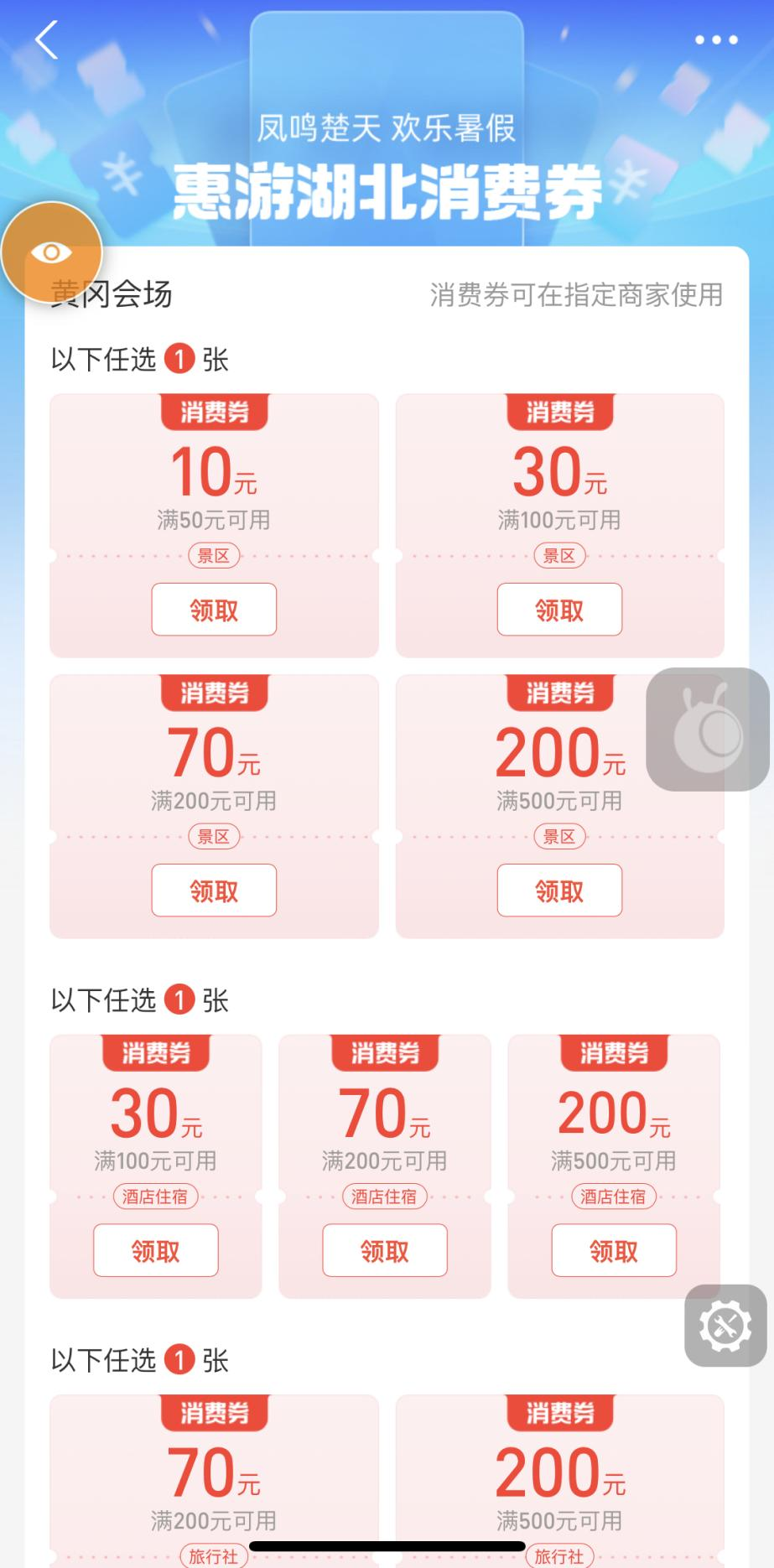Tap the back arrow at top left

tap(46, 39)
